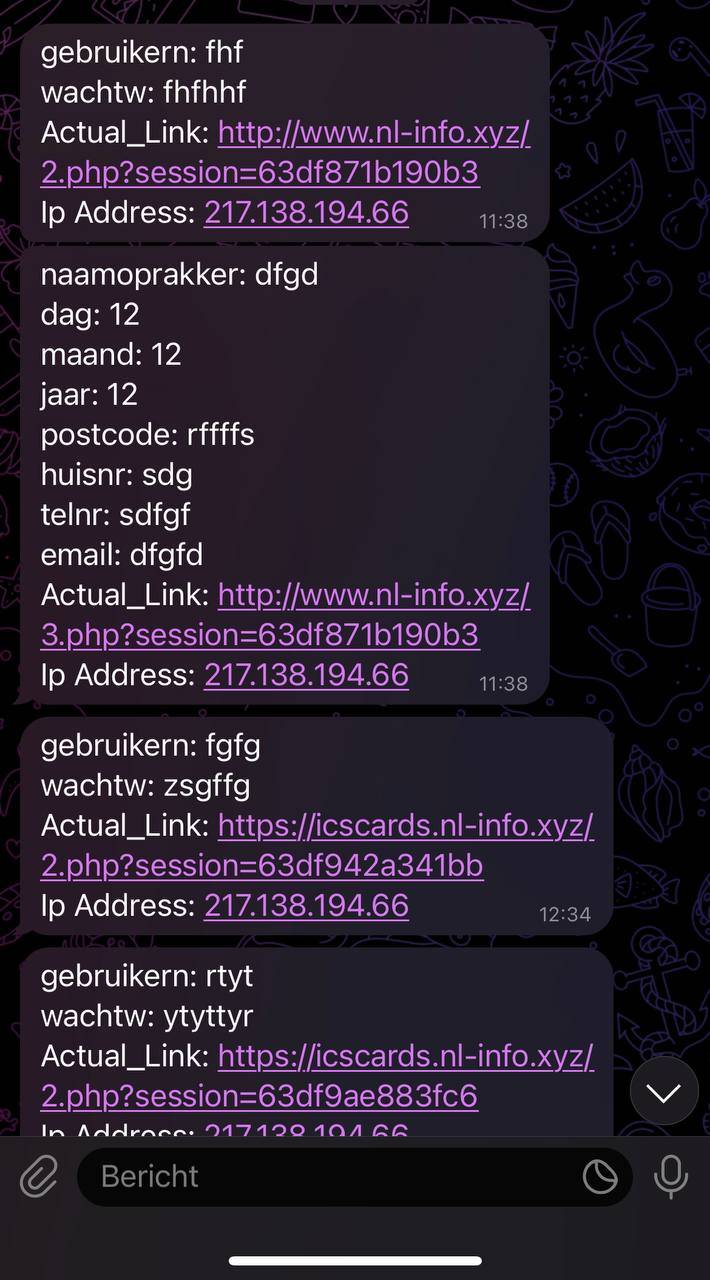Screen dimensions: 710x1280
Task: Open the sticker panel icon in message field
Action: coord(600,1176)
